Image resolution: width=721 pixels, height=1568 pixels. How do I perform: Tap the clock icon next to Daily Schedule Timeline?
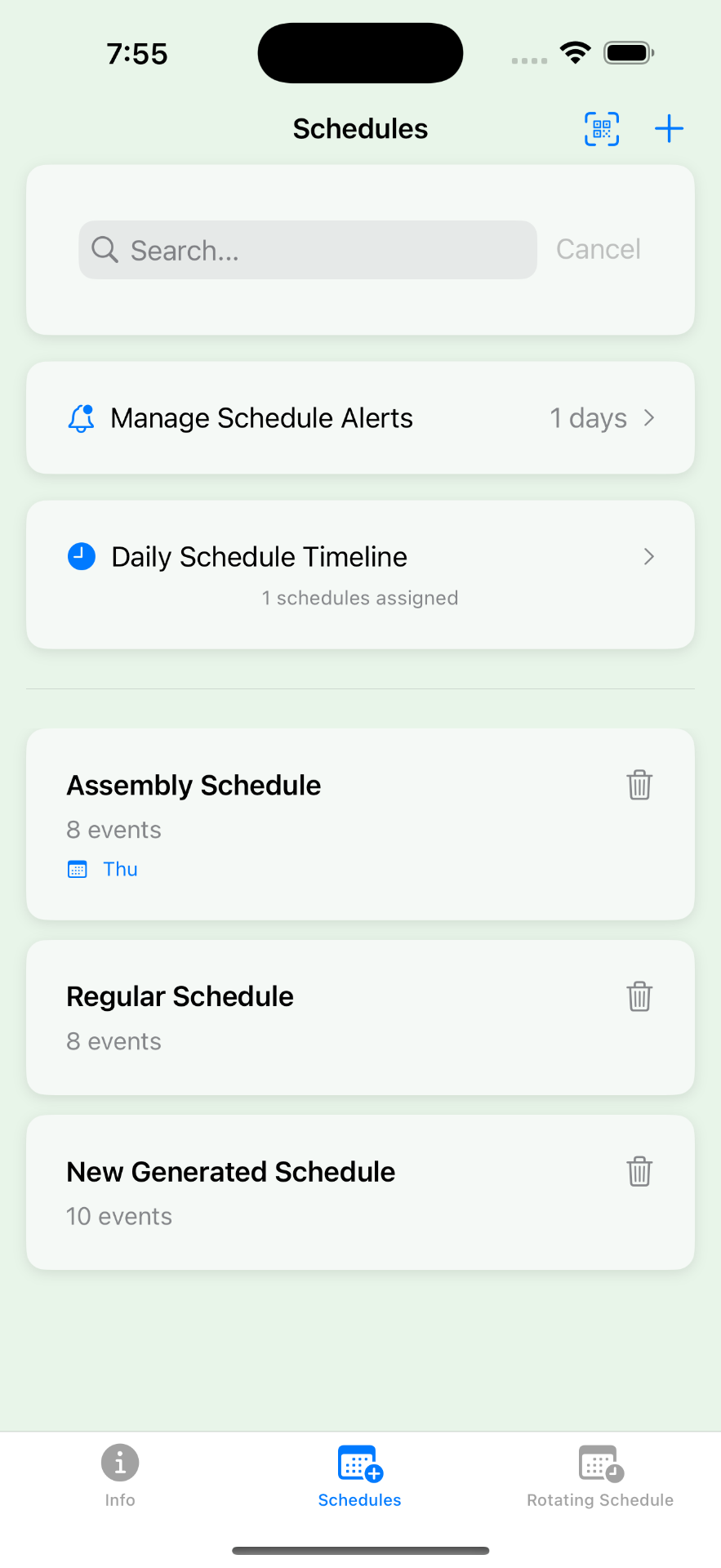(x=80, y=556)
